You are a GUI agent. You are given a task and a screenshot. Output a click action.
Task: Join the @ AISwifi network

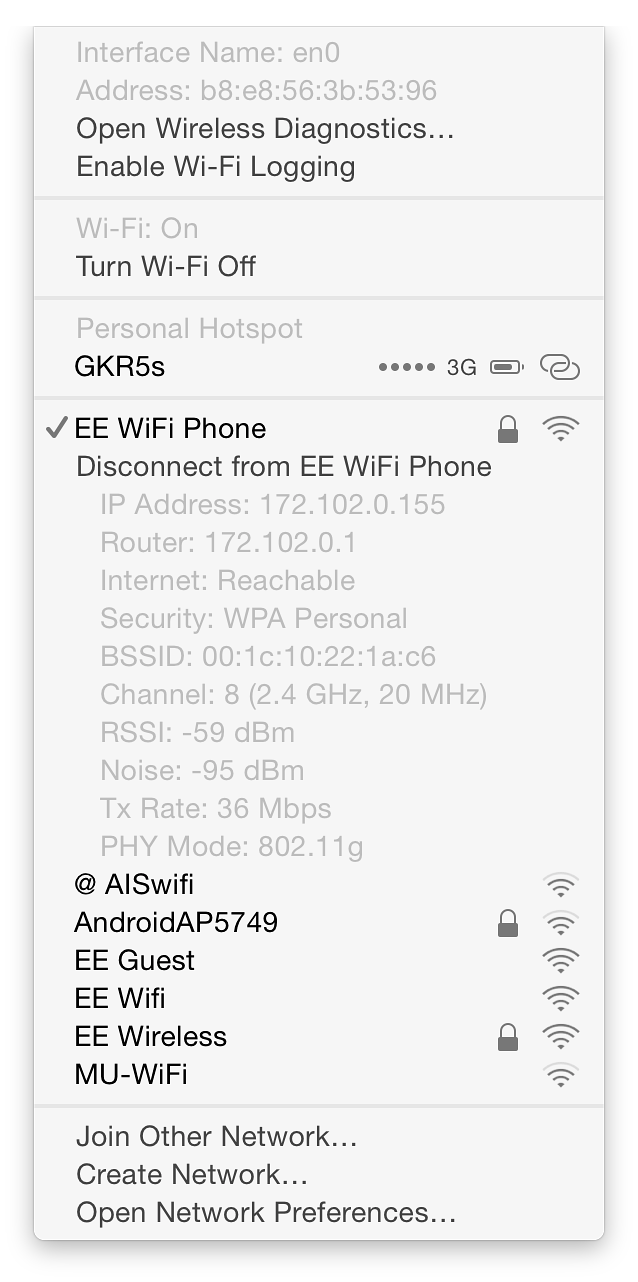[x=134, y=885]
